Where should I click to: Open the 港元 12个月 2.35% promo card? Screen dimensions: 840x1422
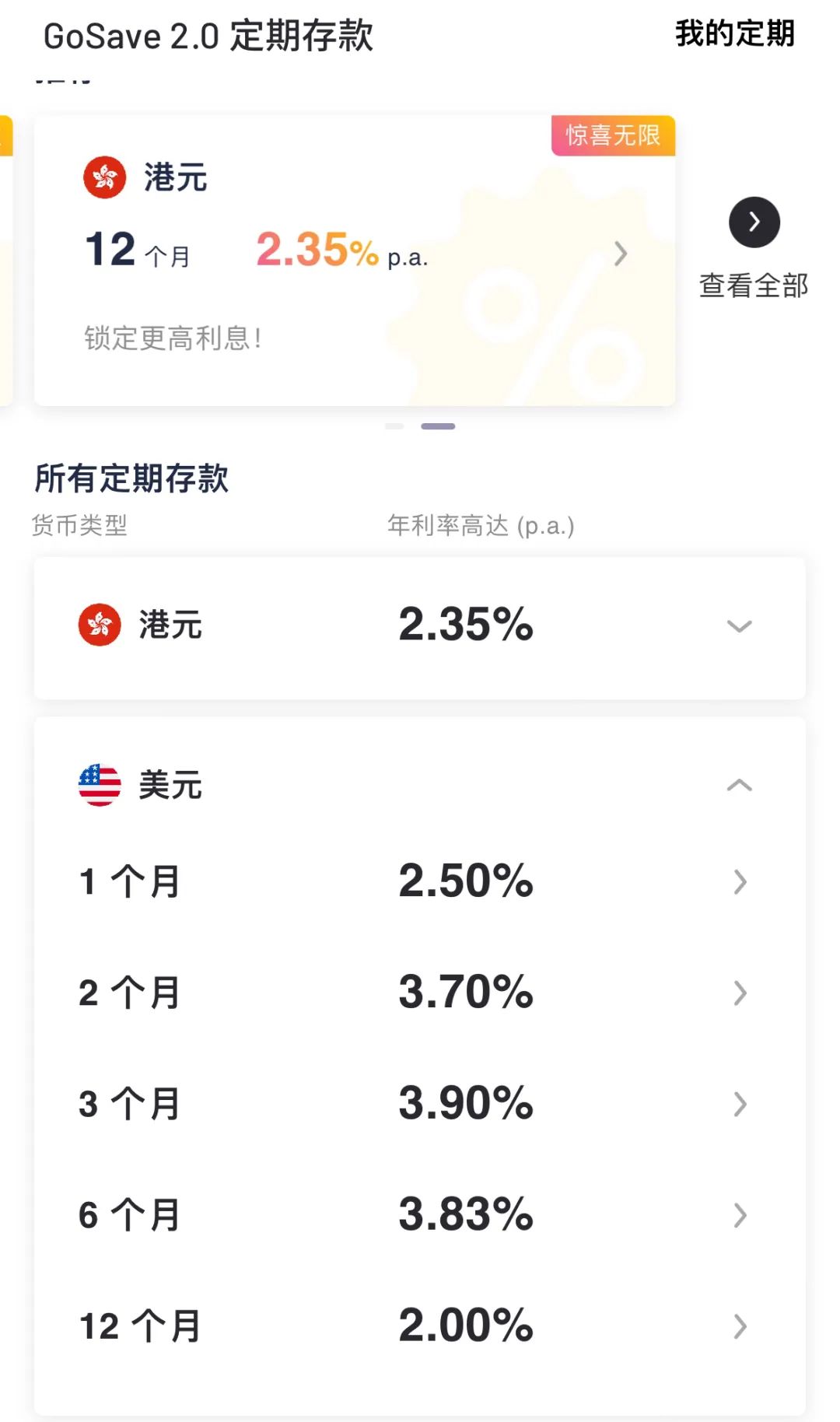(355, 261)
